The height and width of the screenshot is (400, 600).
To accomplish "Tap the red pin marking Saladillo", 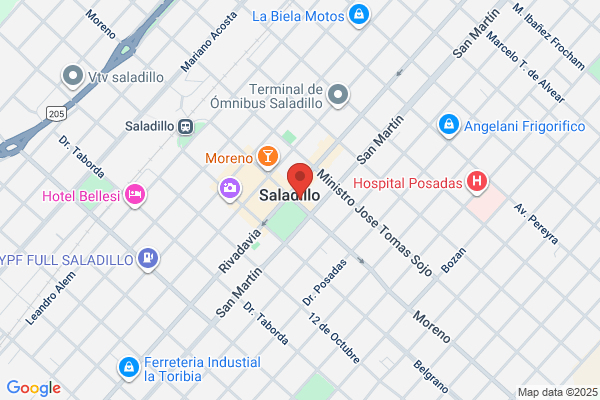I will (x=300, y=179).
